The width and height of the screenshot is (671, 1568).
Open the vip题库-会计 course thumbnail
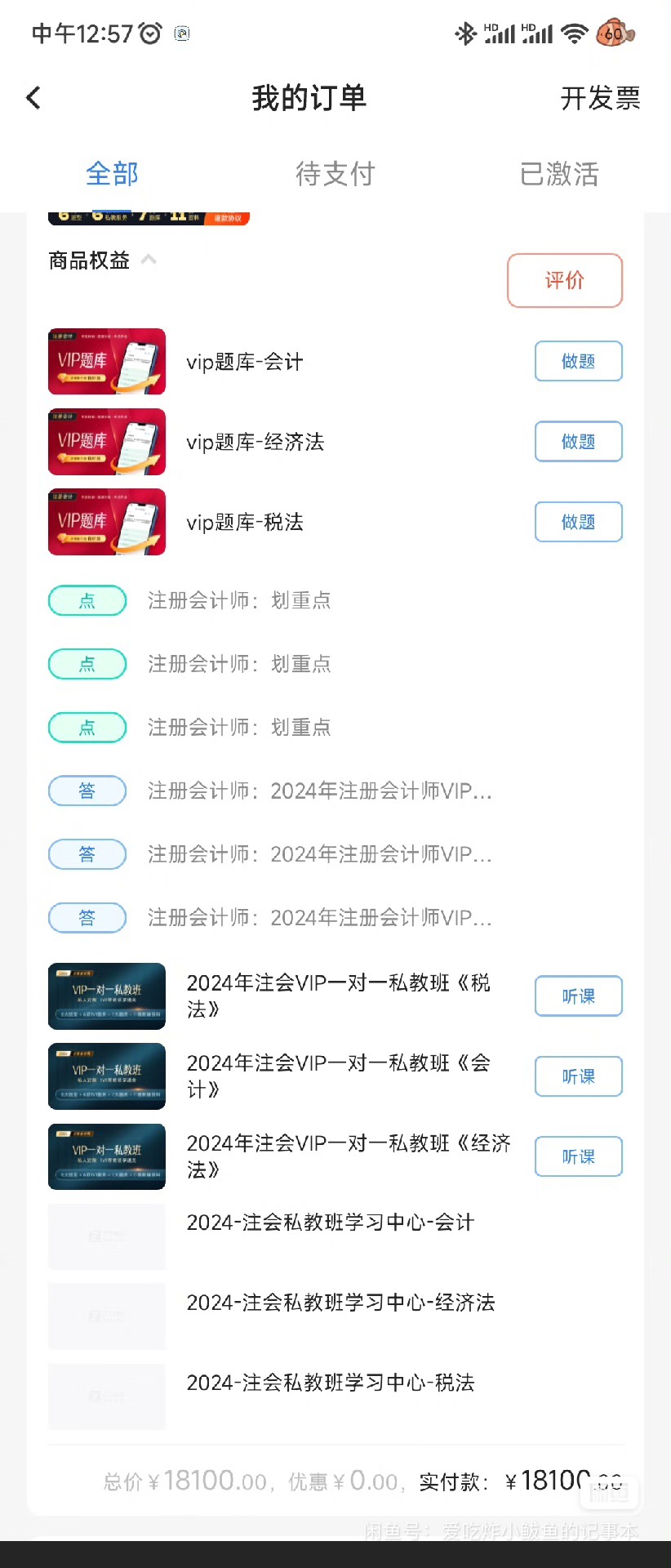pos(106,361)
